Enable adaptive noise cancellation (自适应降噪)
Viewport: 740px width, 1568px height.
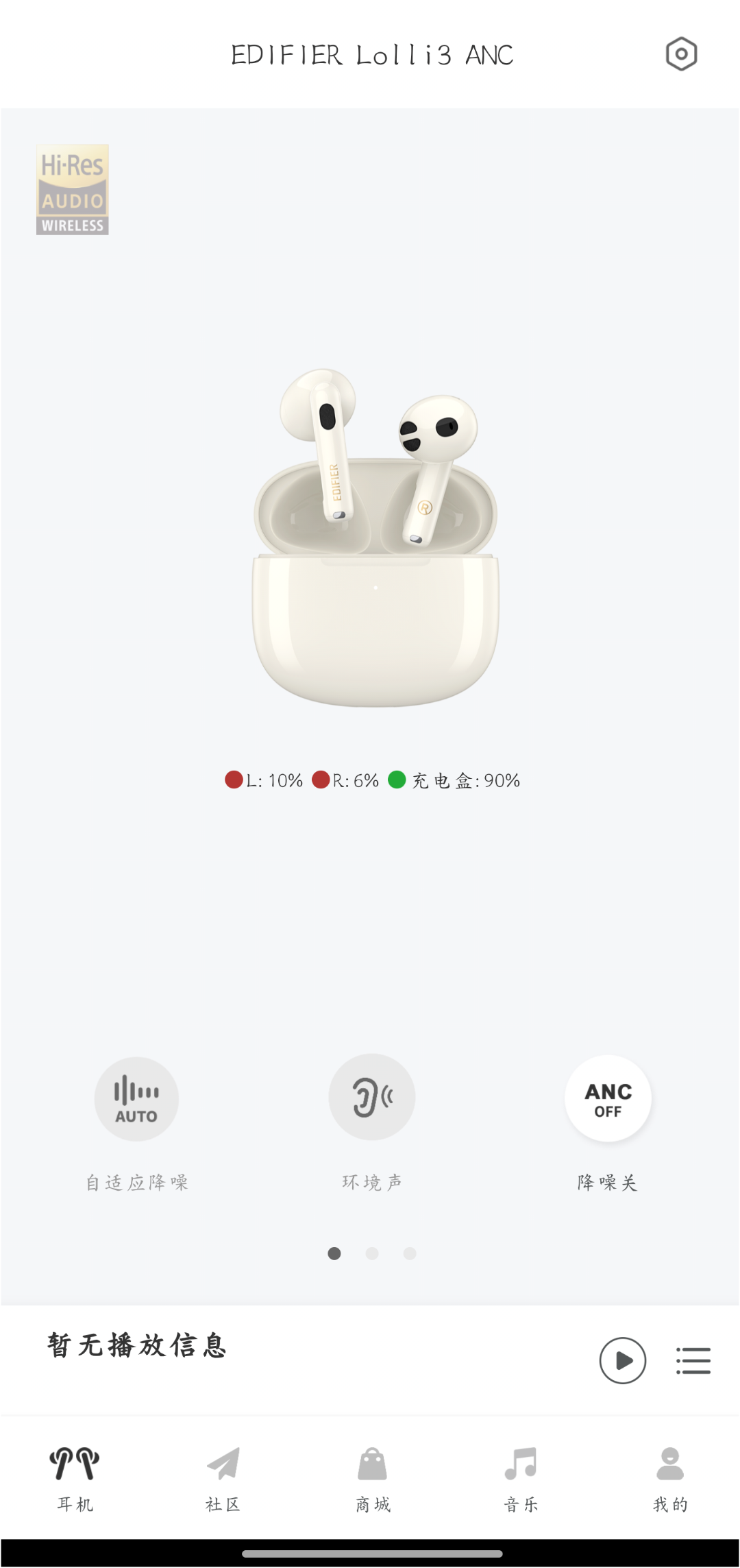point(136,1099)
